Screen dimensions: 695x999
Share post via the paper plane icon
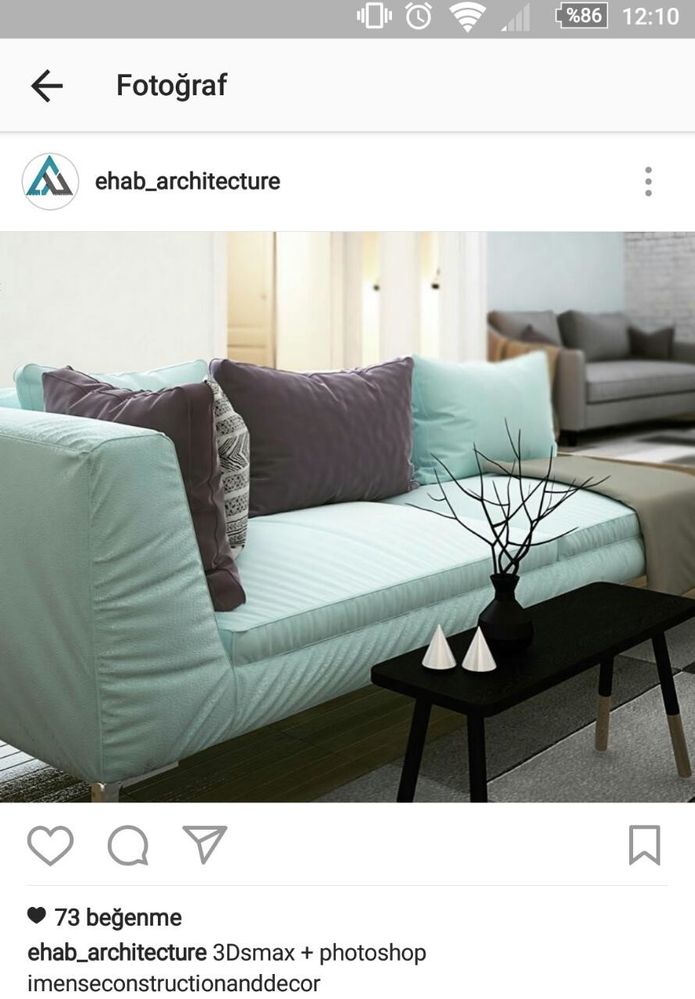pos(205,844)
